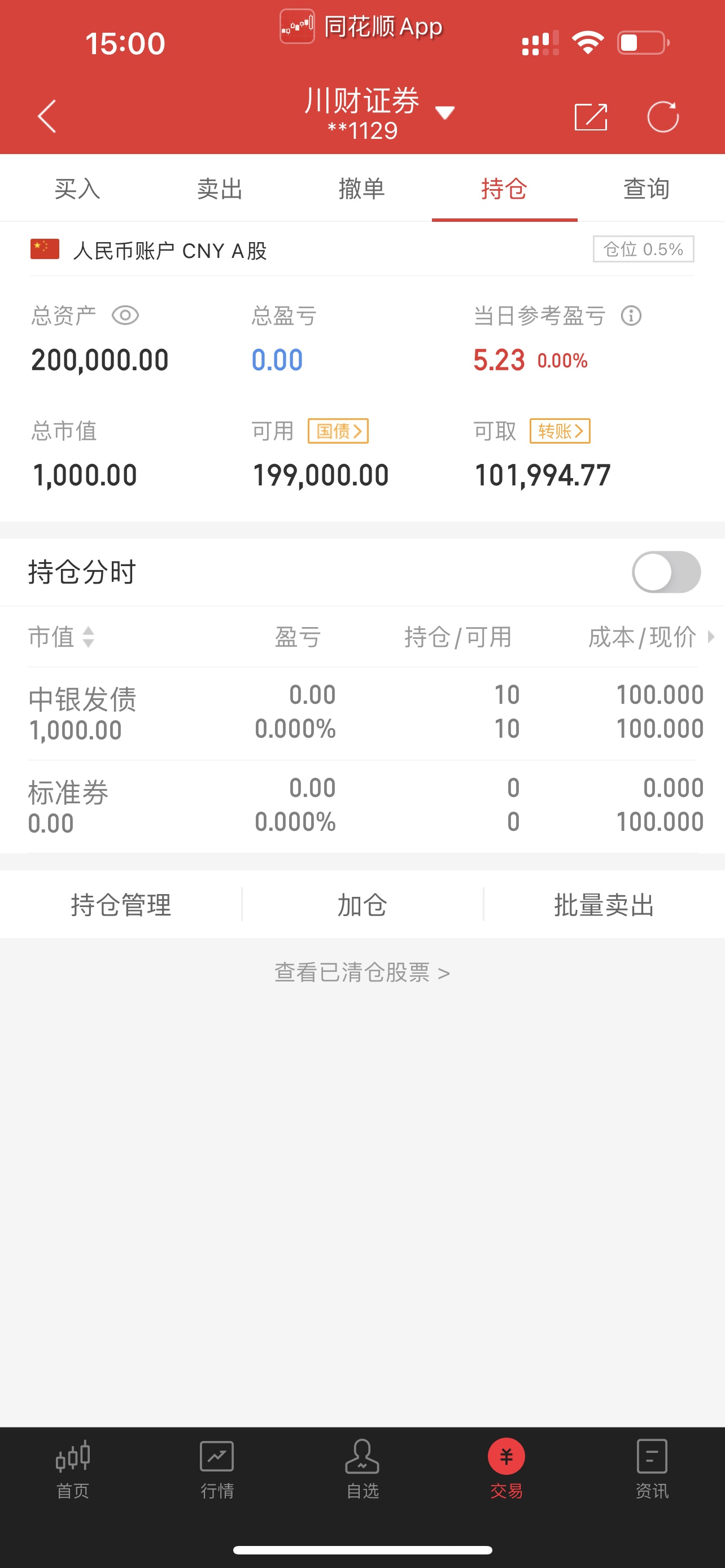725x1568 pixels.
Task: View 查看已清仓股票 link
Action: click(x=362, y=972)
